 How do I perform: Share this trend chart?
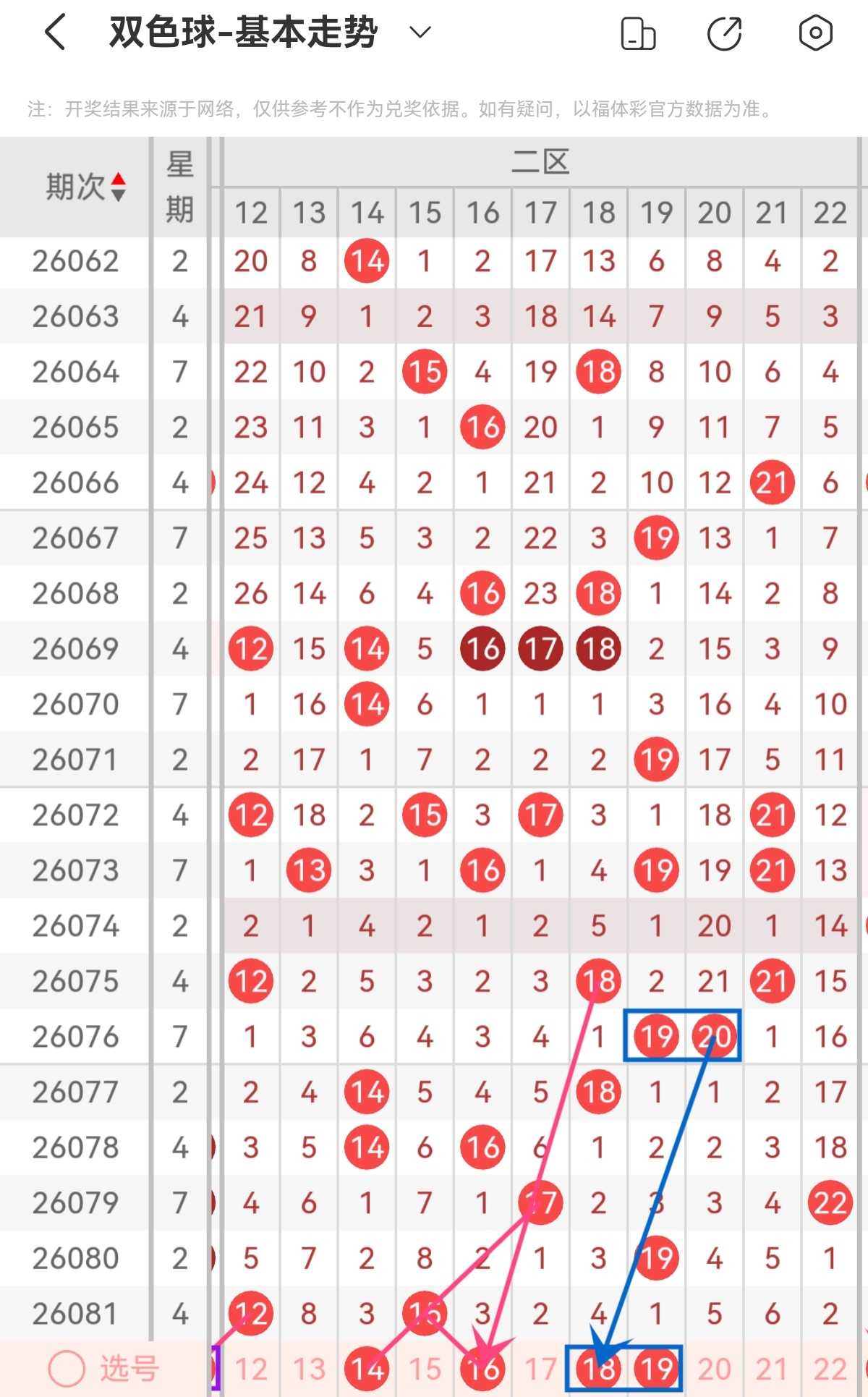(x=725, y=33)
